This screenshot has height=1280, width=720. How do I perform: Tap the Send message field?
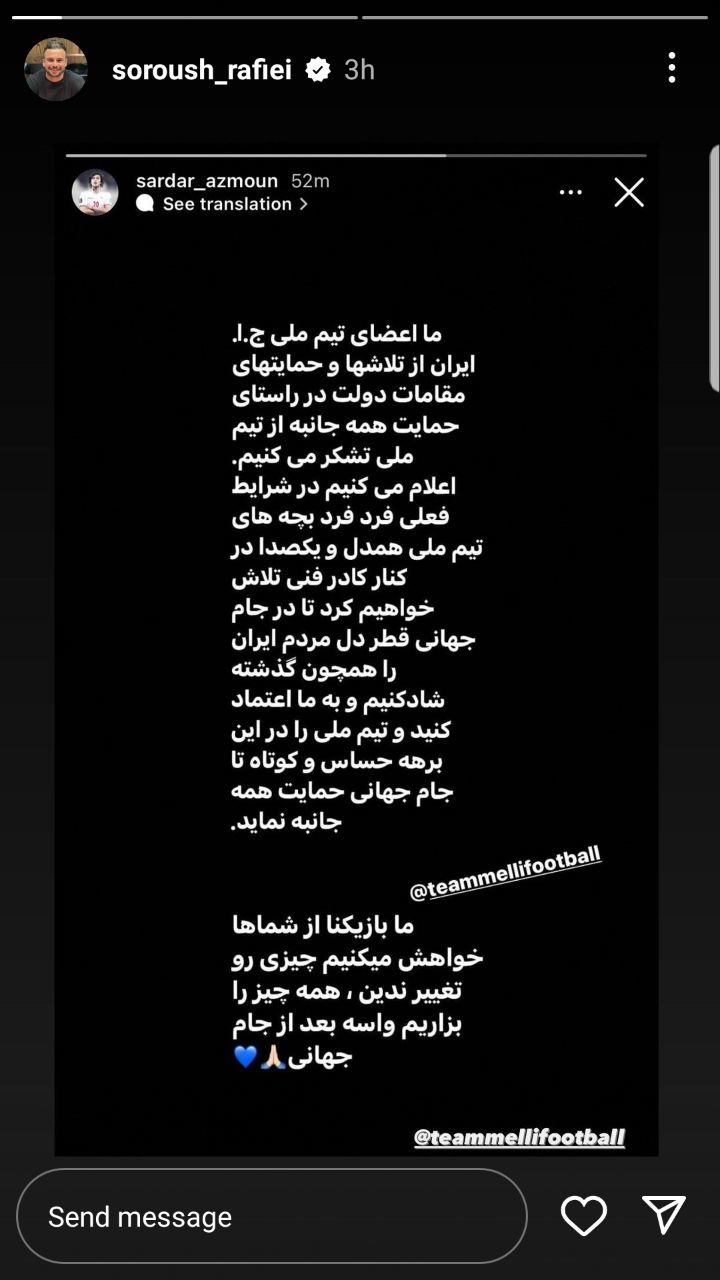click(271, 1216)
